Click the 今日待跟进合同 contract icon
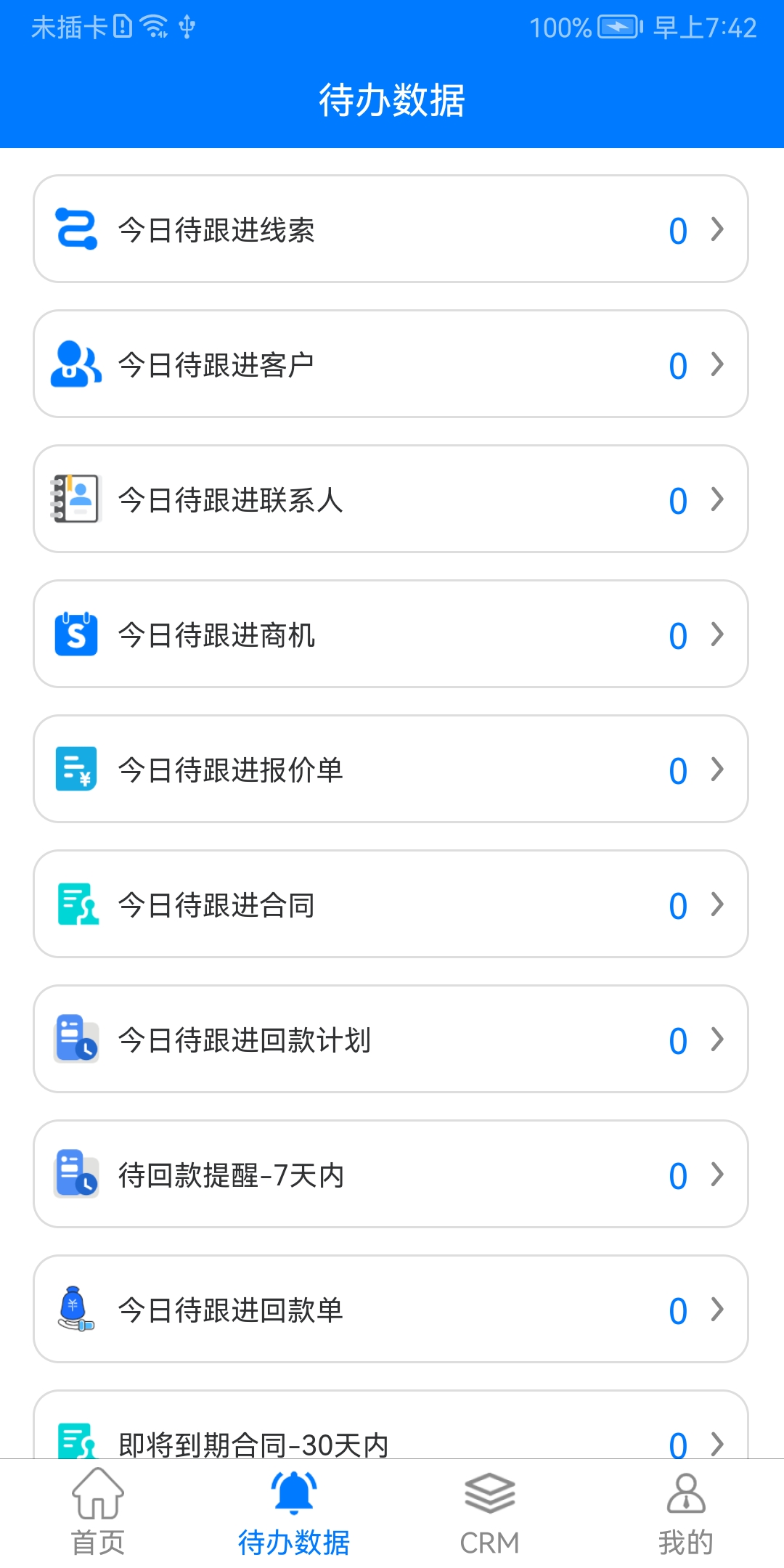 (75, 905)
